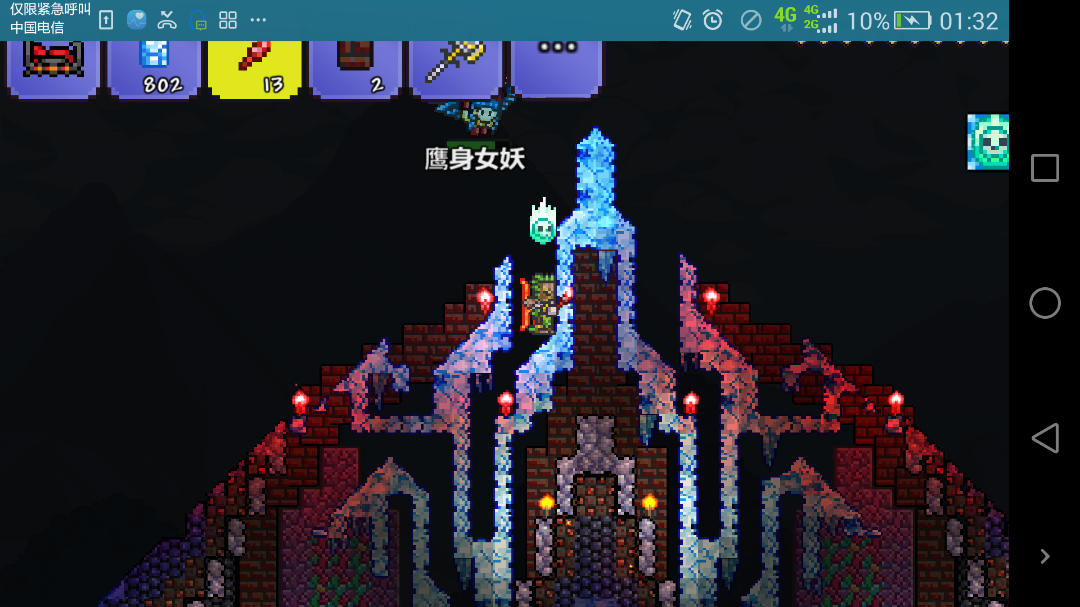Equip the golden trident hotbar slot
1080x607 pixels.
pyautogui.click(x=456, y=66)
